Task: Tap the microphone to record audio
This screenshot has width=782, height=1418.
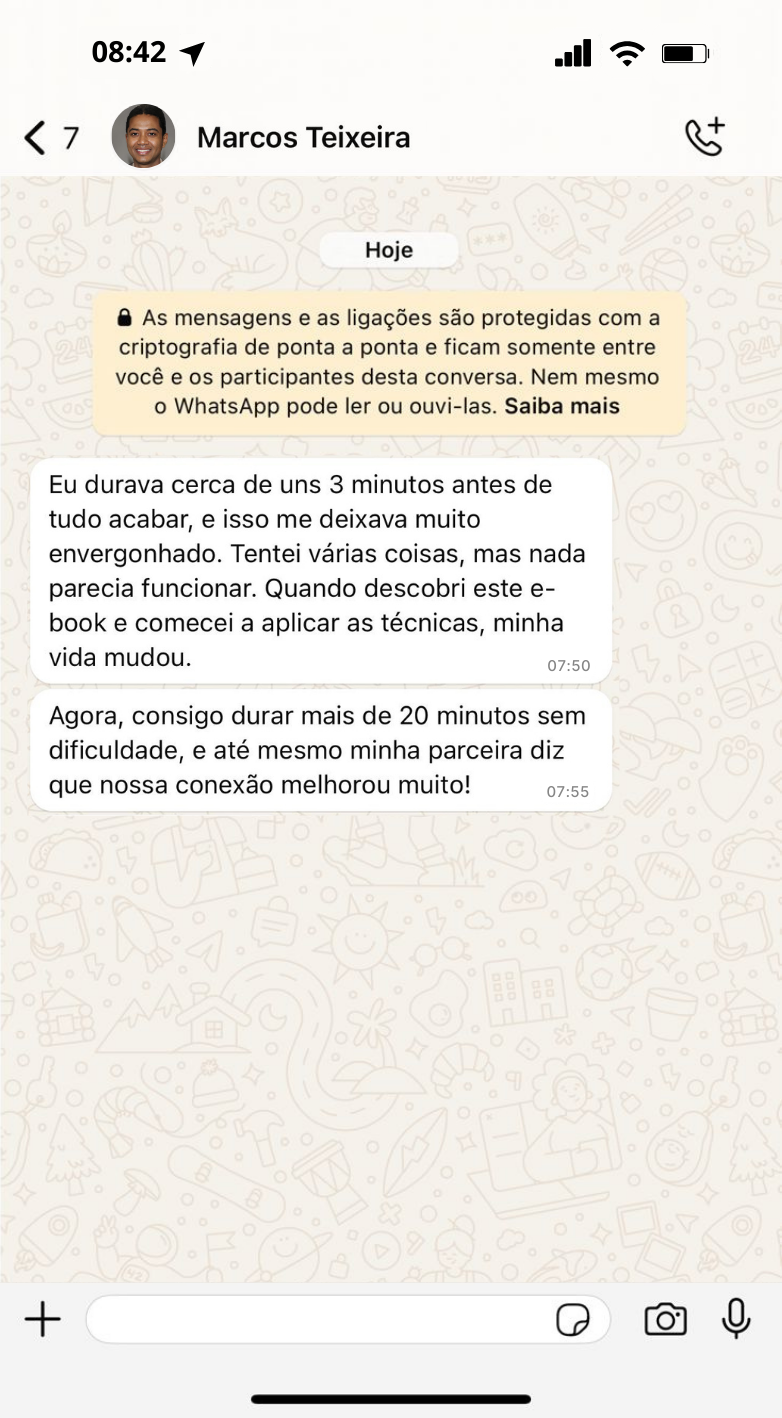Action: (736, 1320)
